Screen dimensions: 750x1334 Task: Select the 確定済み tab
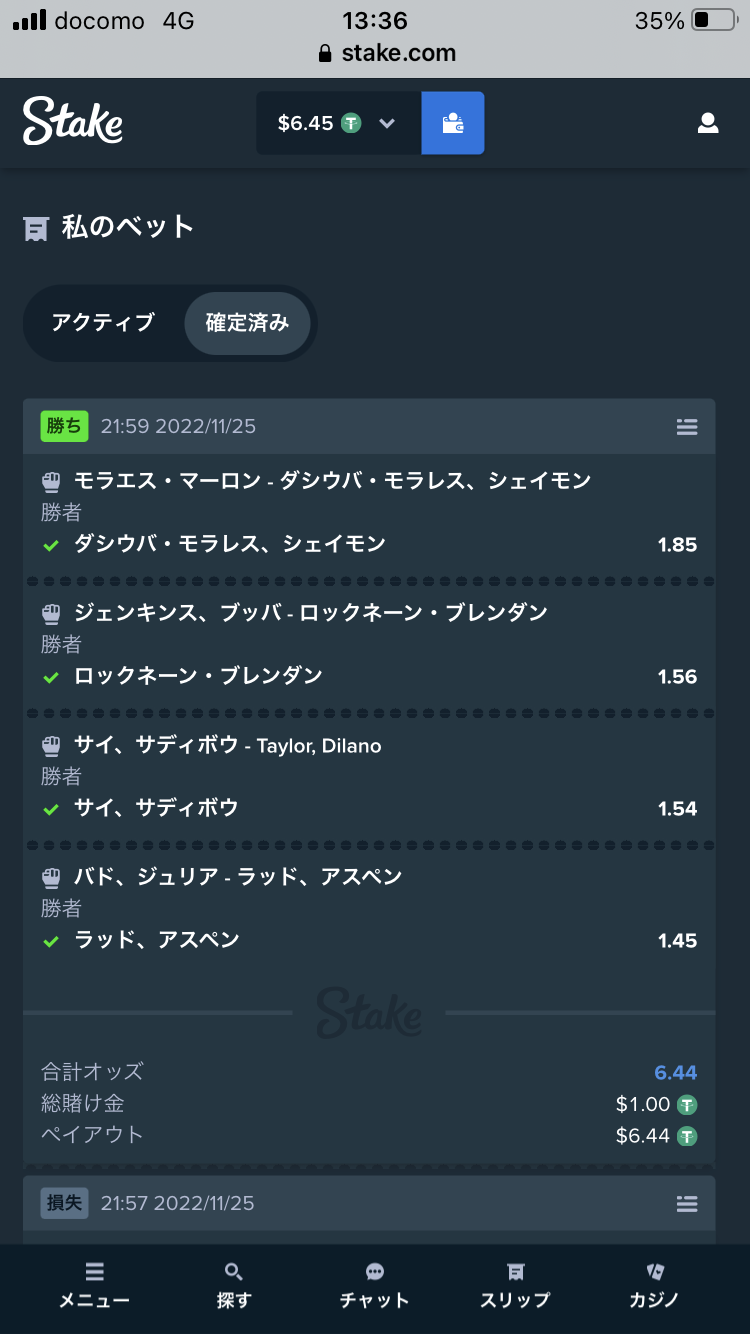[x=247, y=322]
